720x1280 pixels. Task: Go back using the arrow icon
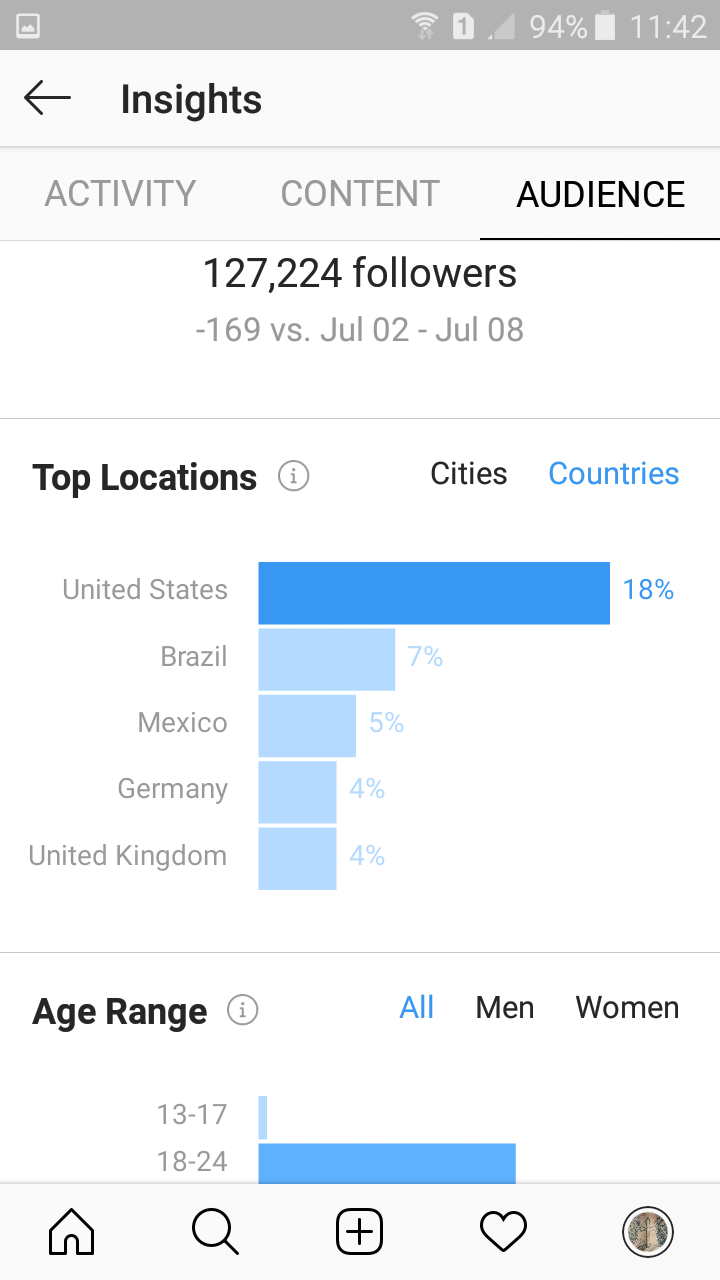coord(47,99)
